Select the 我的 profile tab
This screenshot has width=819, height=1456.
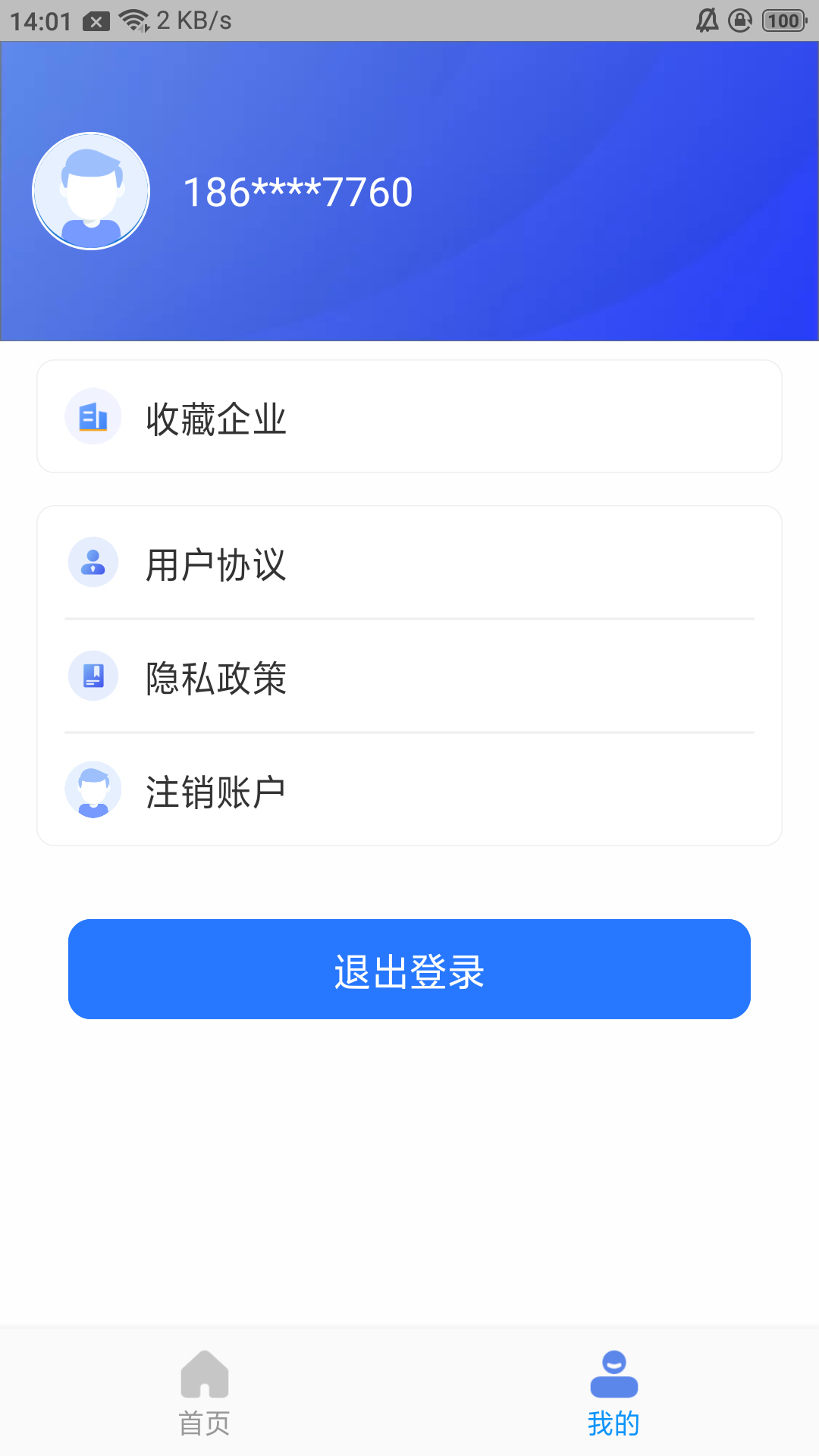point(613,1392)
